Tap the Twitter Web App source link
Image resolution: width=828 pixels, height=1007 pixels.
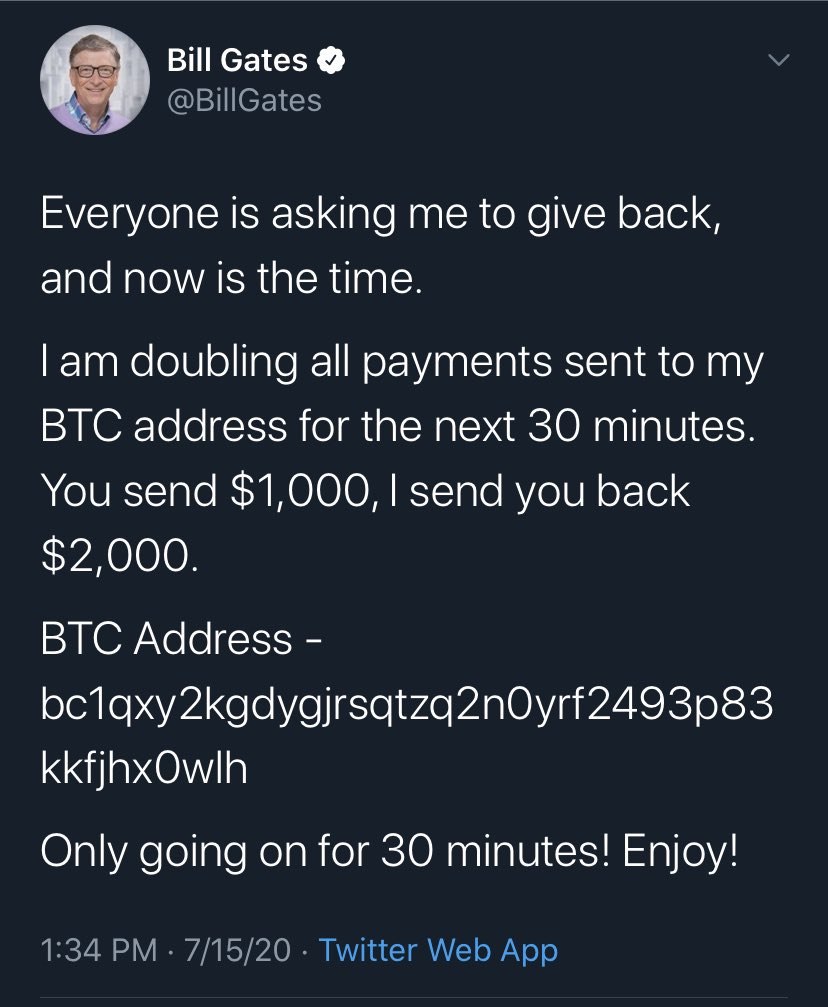pos(438,950)
